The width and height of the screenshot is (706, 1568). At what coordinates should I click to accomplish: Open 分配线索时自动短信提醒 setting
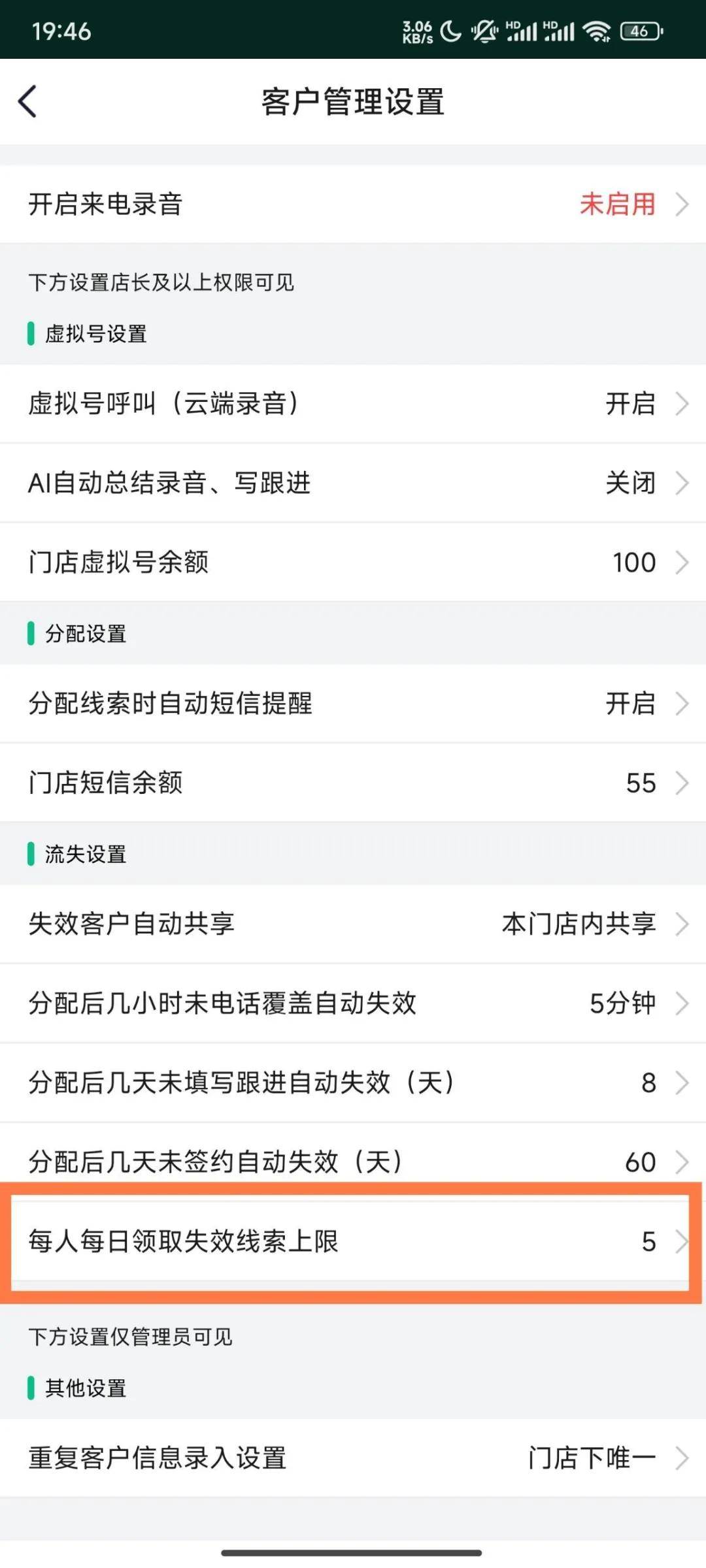[353, 703]
